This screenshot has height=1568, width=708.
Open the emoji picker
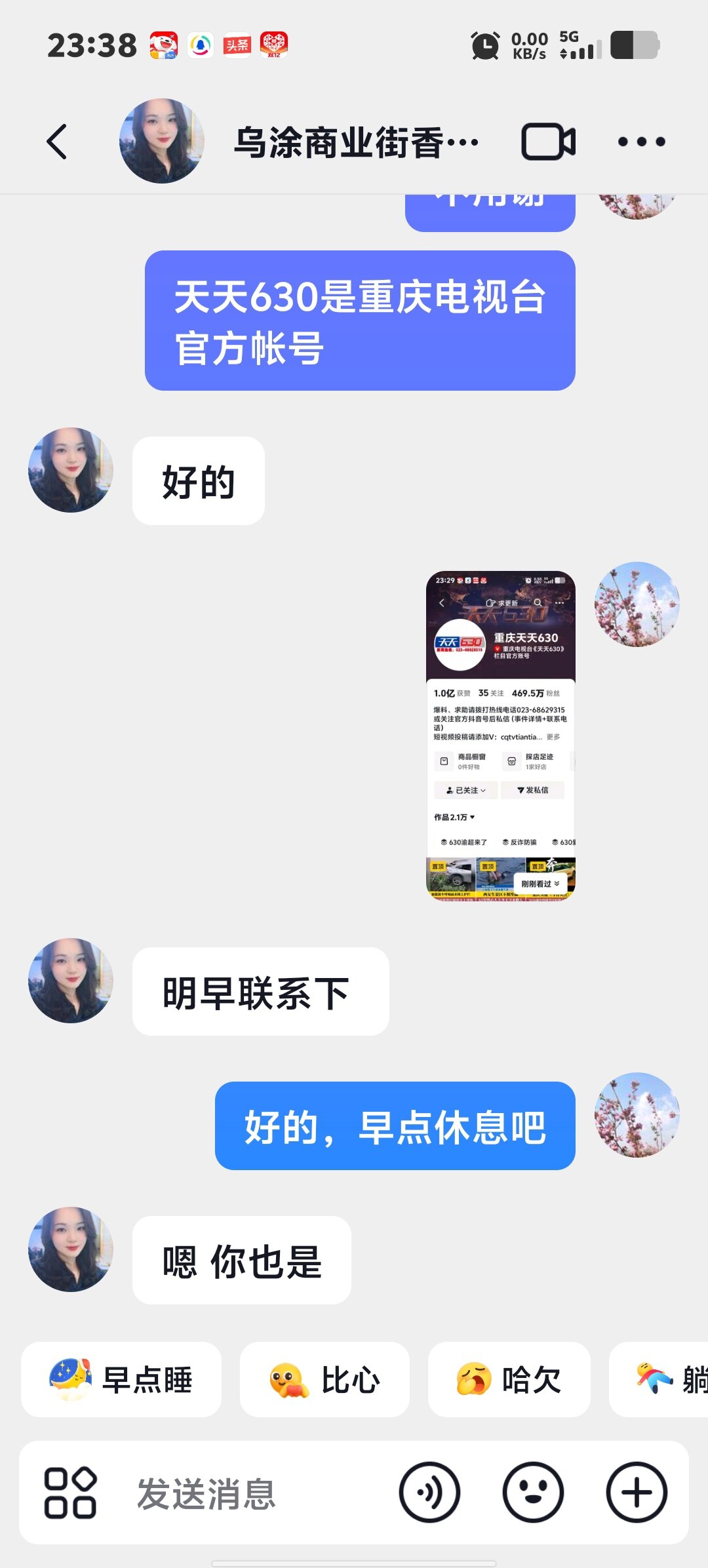532,1493
